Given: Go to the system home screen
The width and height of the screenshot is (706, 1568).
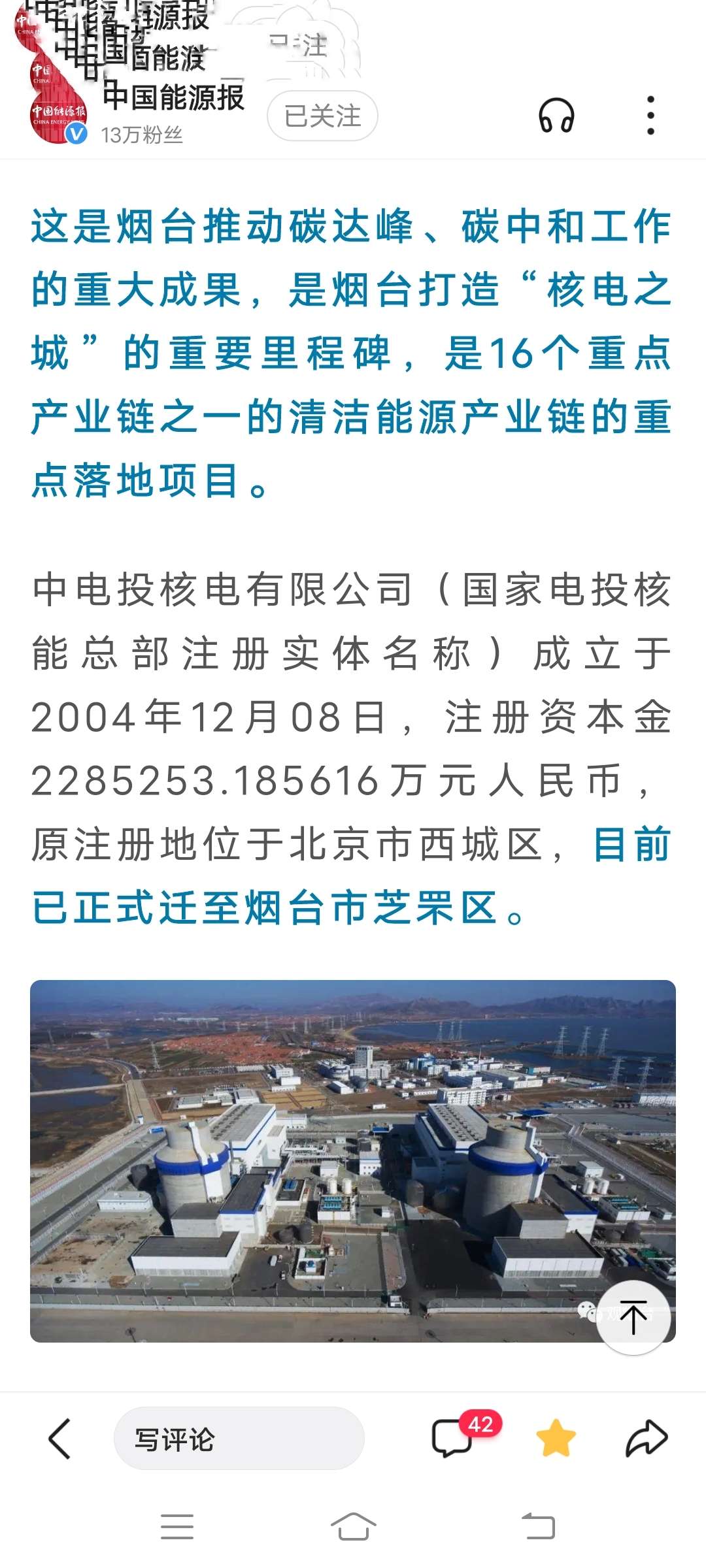Looking at the screenshot, I should (x=353, y=1527).
